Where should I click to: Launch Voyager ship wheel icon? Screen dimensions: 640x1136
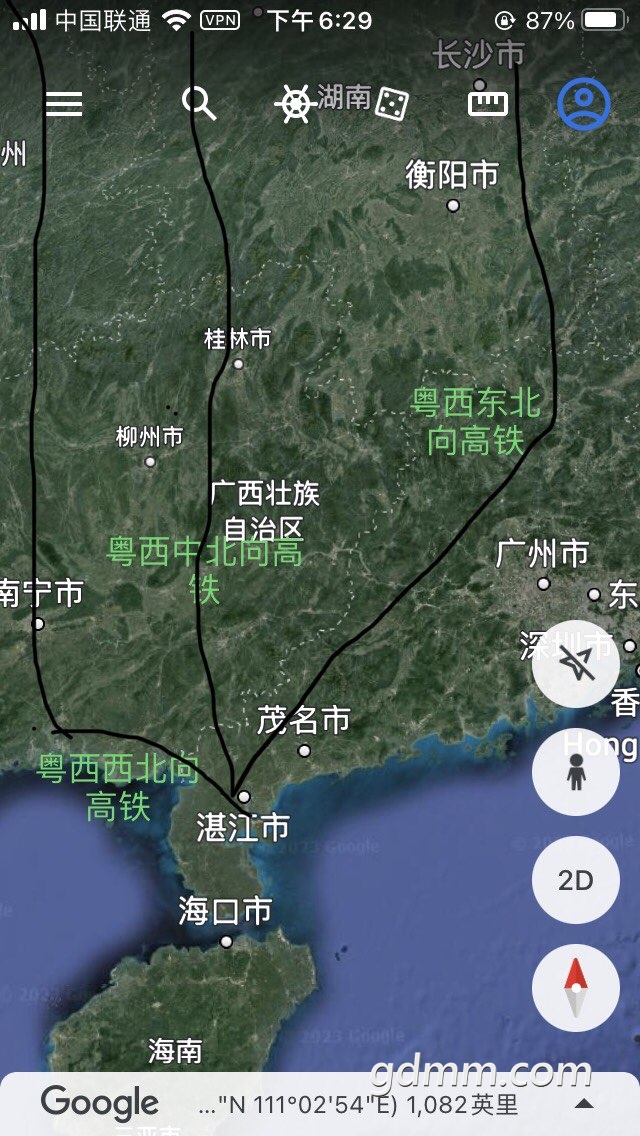pyautogui.click(x=296, y=104)
